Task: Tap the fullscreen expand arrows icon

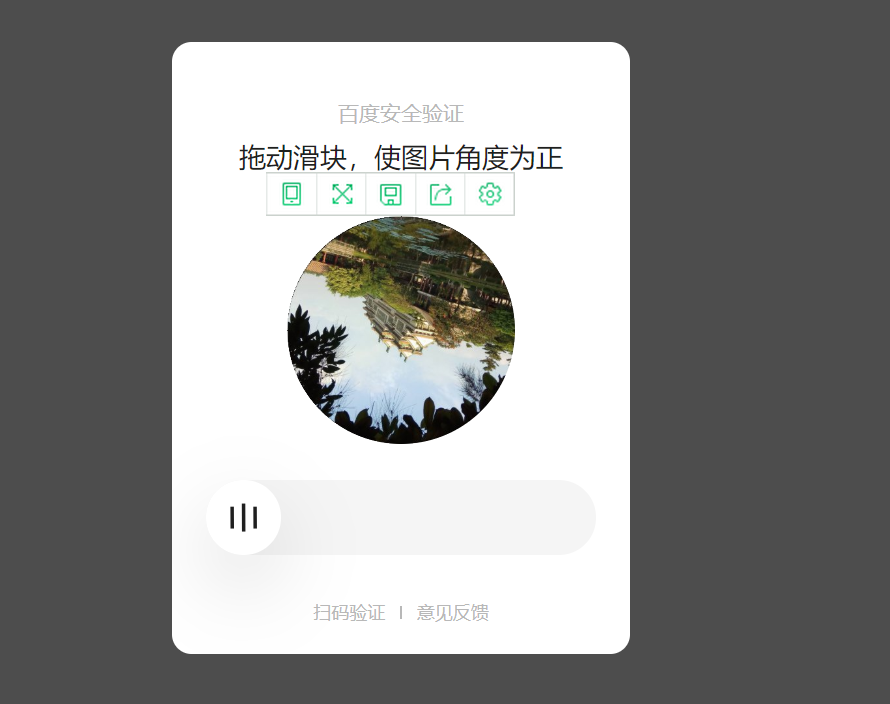Action: click(342, 194)
